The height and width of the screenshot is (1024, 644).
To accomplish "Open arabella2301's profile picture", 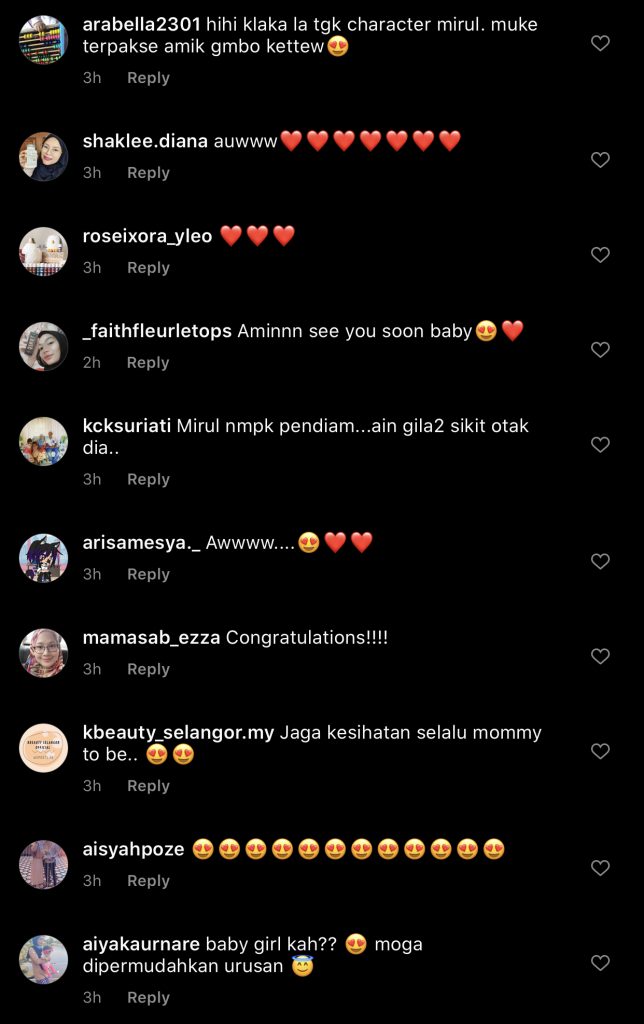I will 43,40.
